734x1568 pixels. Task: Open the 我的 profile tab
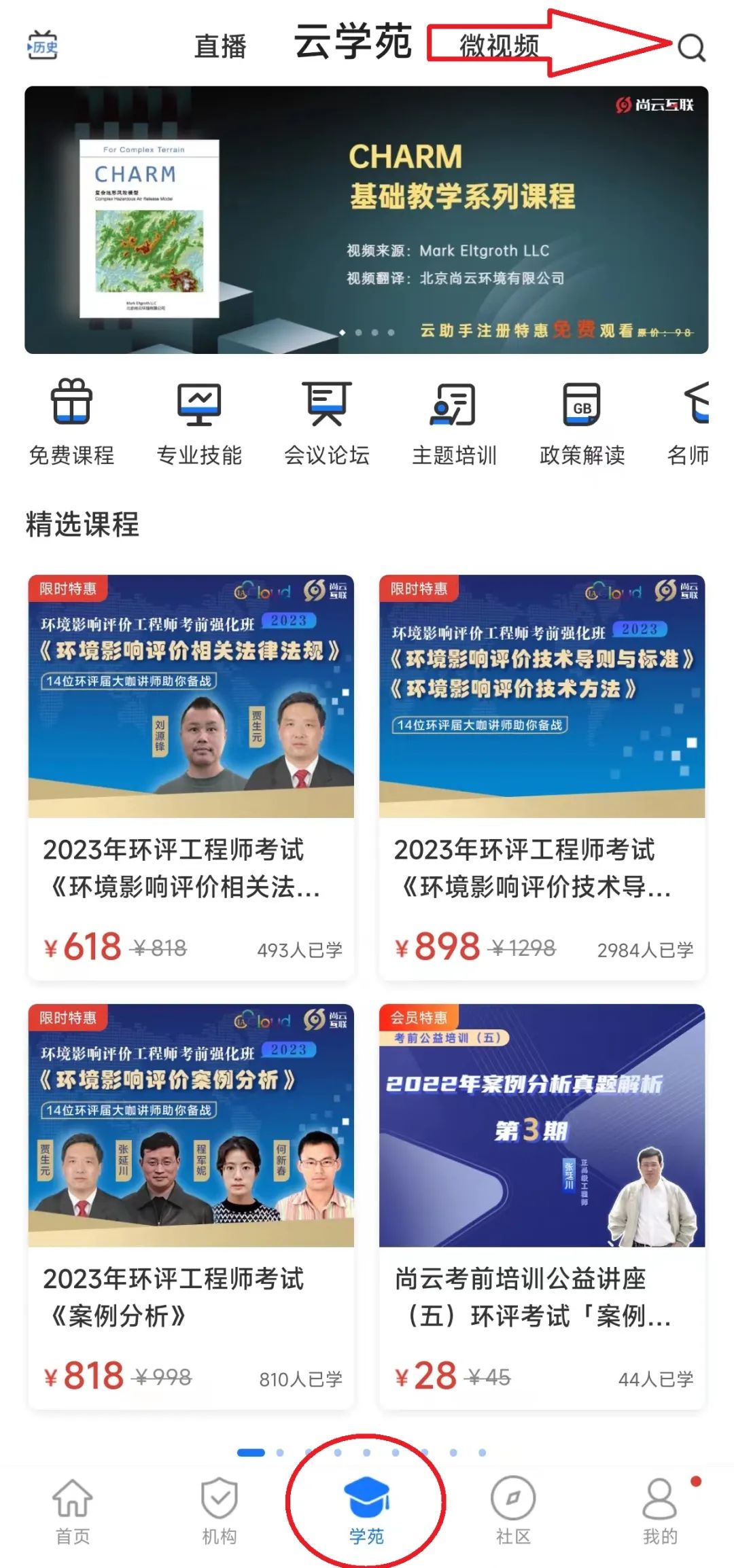660,1511
